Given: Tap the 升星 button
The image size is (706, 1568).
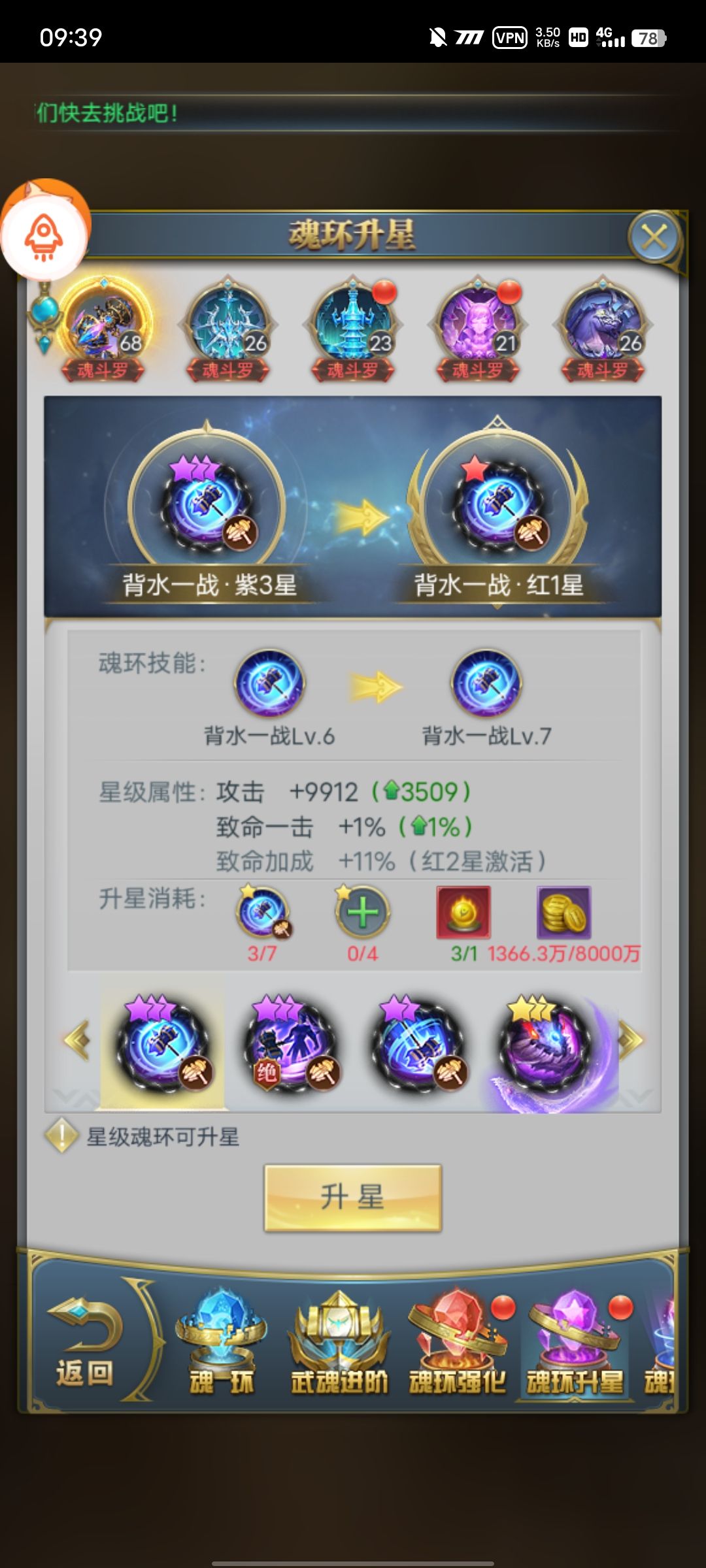Looking at the screenshot, I should pyautogui.click(x=353, y=1198).
